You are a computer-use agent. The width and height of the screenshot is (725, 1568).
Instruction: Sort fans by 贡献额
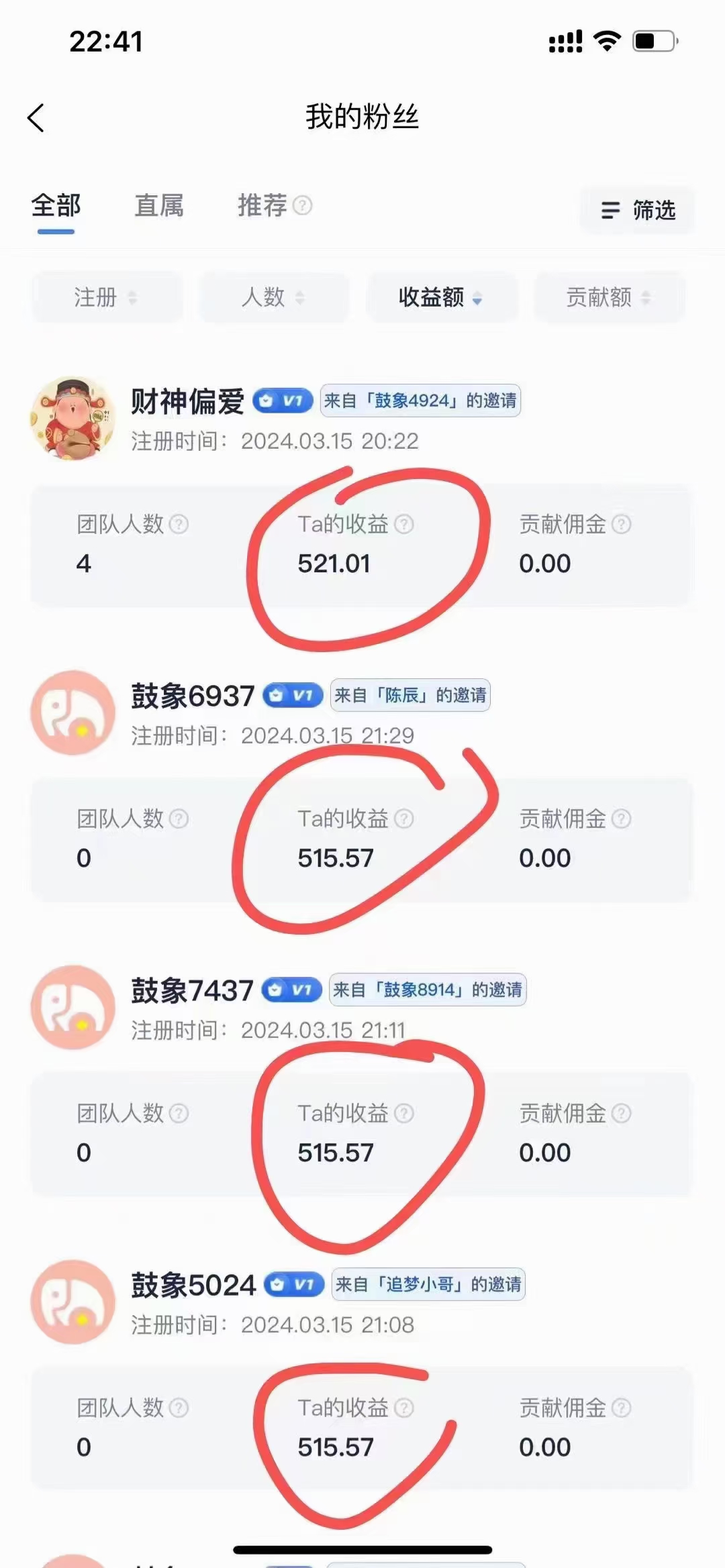click(609, 297)
